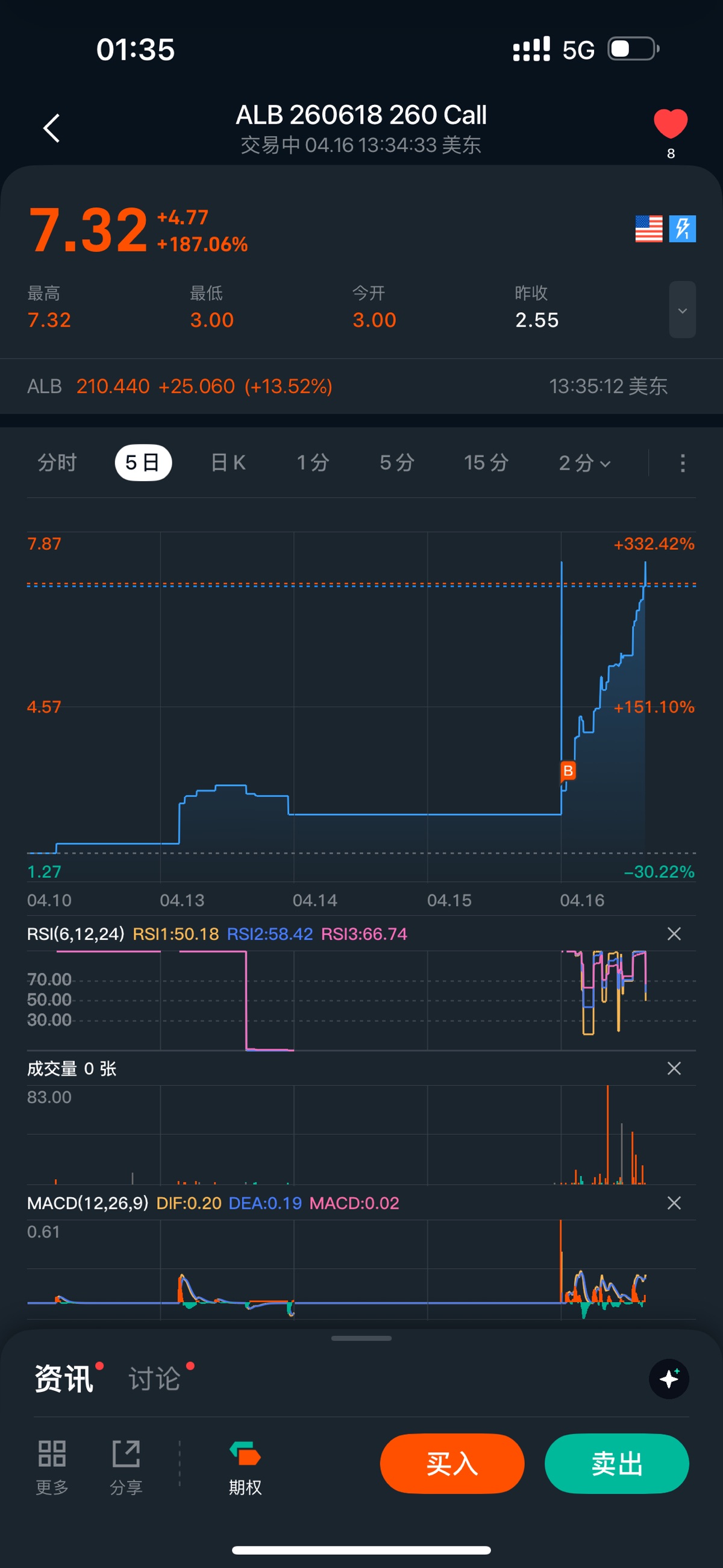Go back using the top-left arrow
The width and height of the screenshot is (723, 1568).
click(x=52, y=128)
